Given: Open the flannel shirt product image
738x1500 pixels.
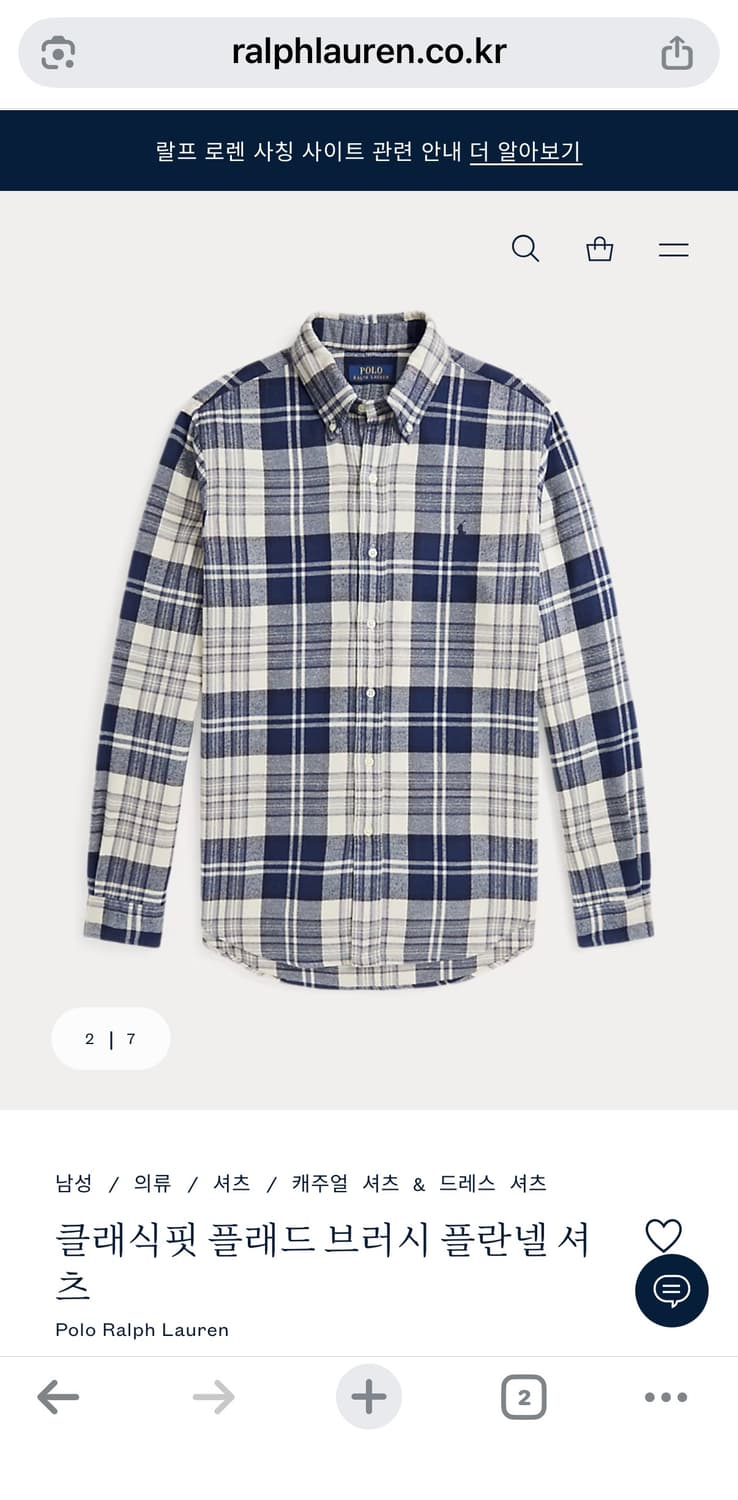Looking at the screenshot, I should tap(369, 650).
